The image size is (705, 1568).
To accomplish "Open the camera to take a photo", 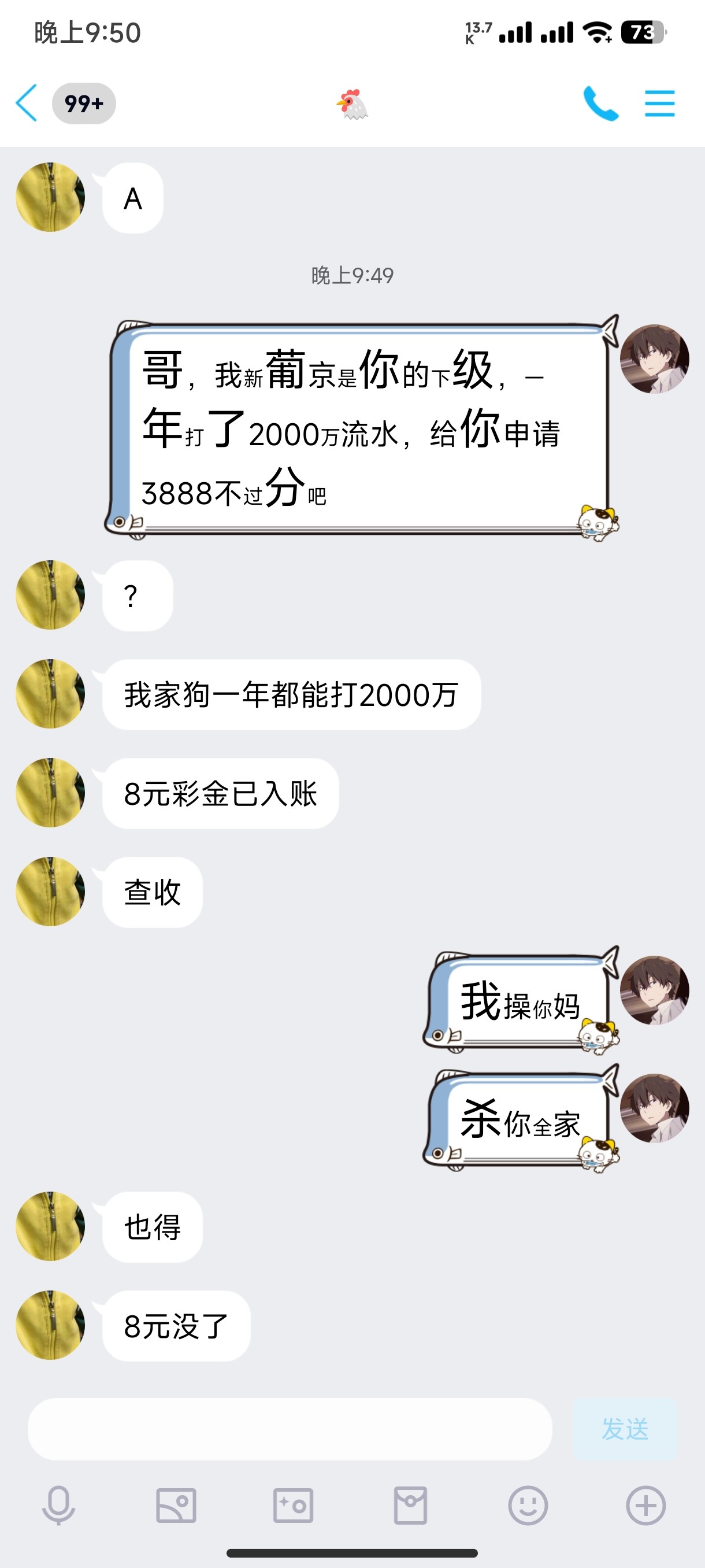I will click(x=293, y=1505).
